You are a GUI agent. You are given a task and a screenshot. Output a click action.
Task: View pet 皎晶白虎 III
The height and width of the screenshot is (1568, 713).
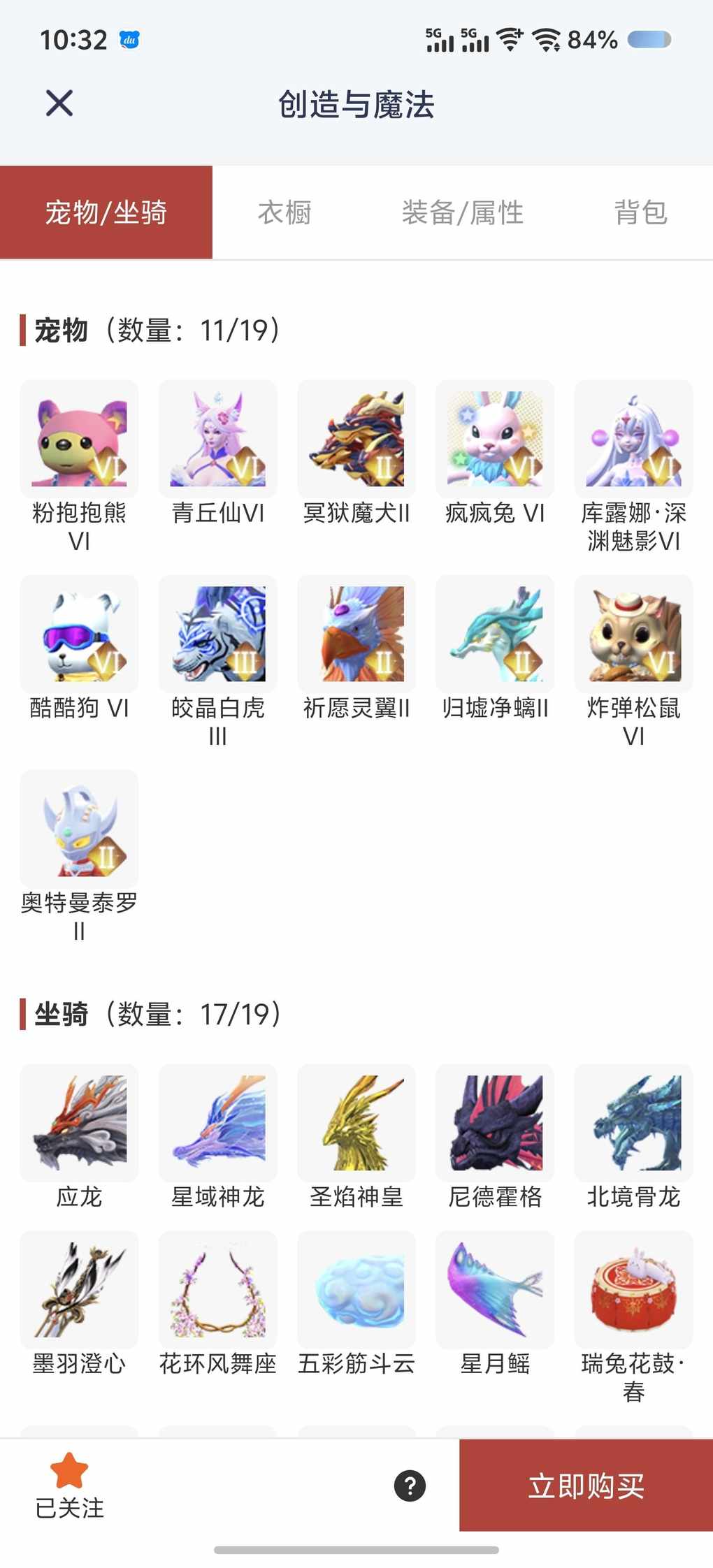(218, 634)
